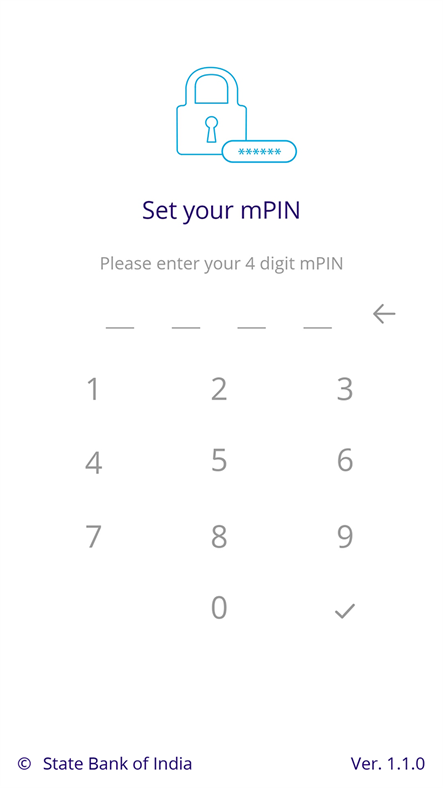The width and height of the screenshot is (443, 788).
Task: Enter digit 0 on the keypad
Action: (x=219, y=608)
